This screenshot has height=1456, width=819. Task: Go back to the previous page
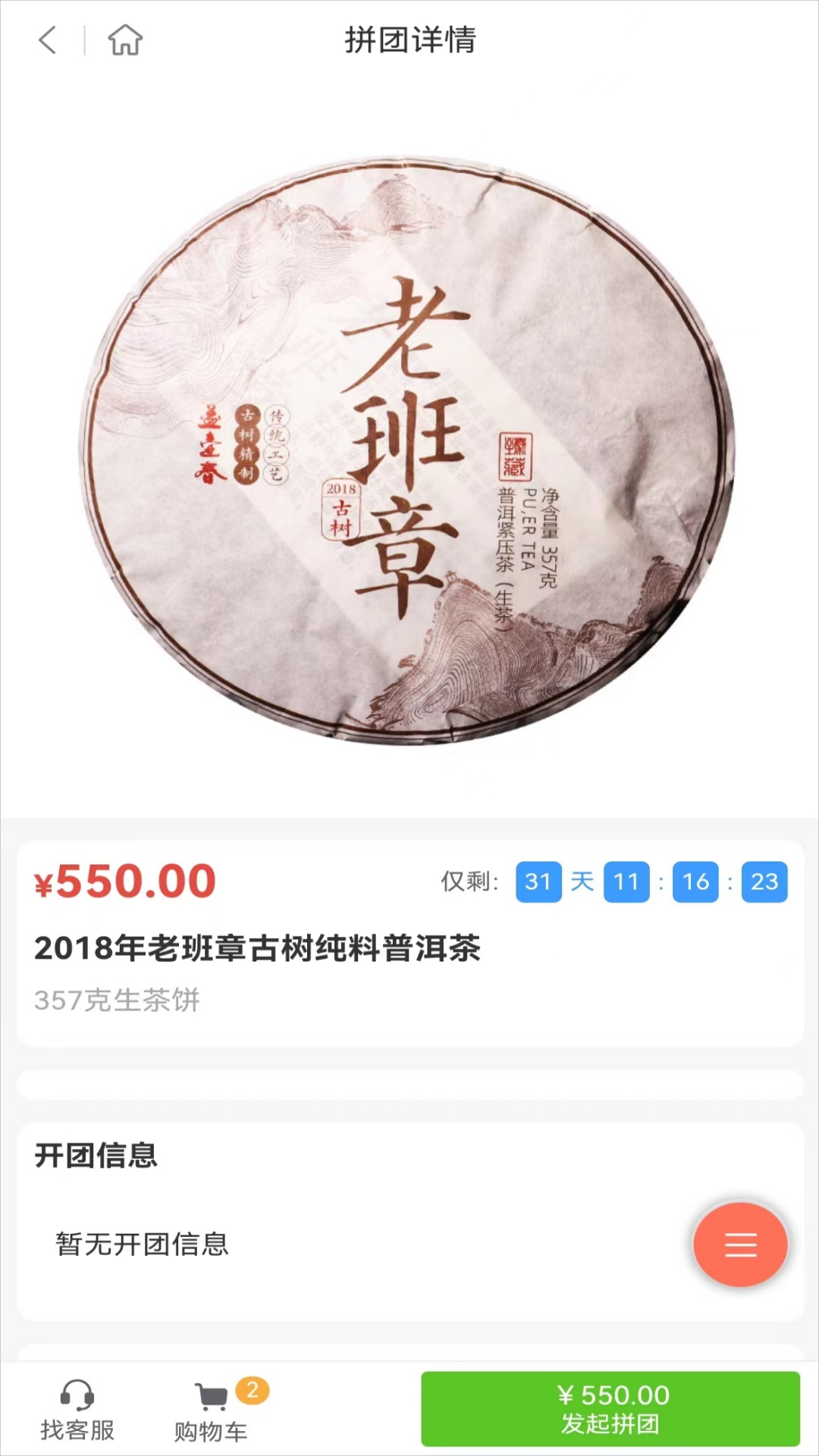pyautogui.click(x=48, y=40)
